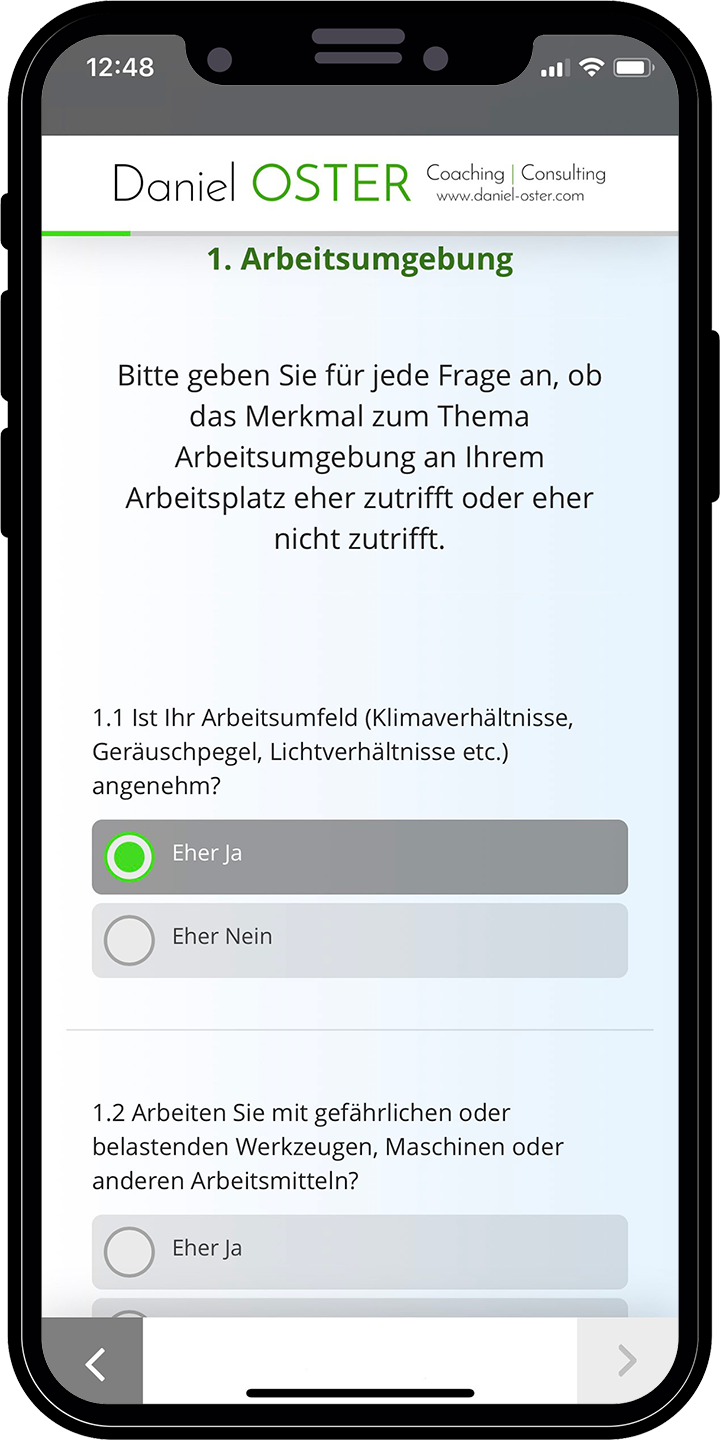Select "Eher Ja" for question 1.1
This screenshot has height=1440, width=720.
coord(360,857)
